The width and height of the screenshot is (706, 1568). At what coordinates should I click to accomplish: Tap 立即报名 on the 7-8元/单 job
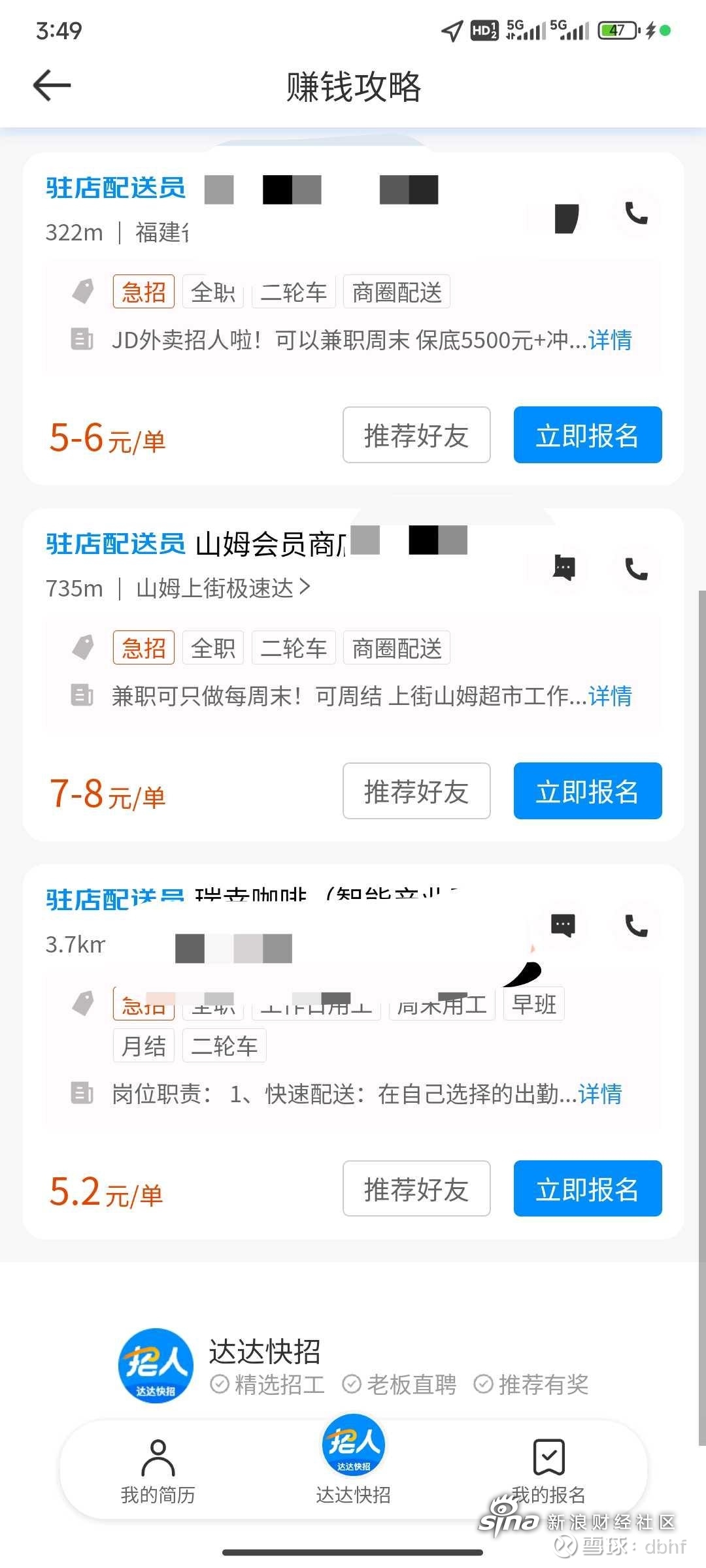click(588, 791)
